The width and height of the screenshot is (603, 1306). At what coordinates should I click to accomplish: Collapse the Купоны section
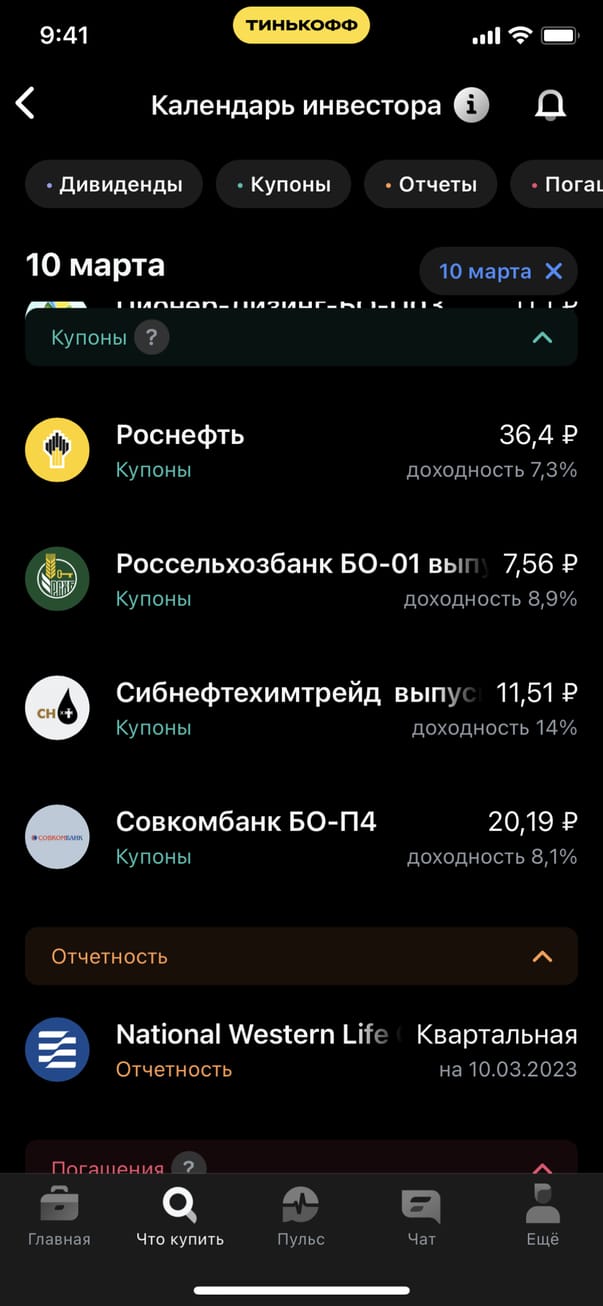tap(542, 338)
